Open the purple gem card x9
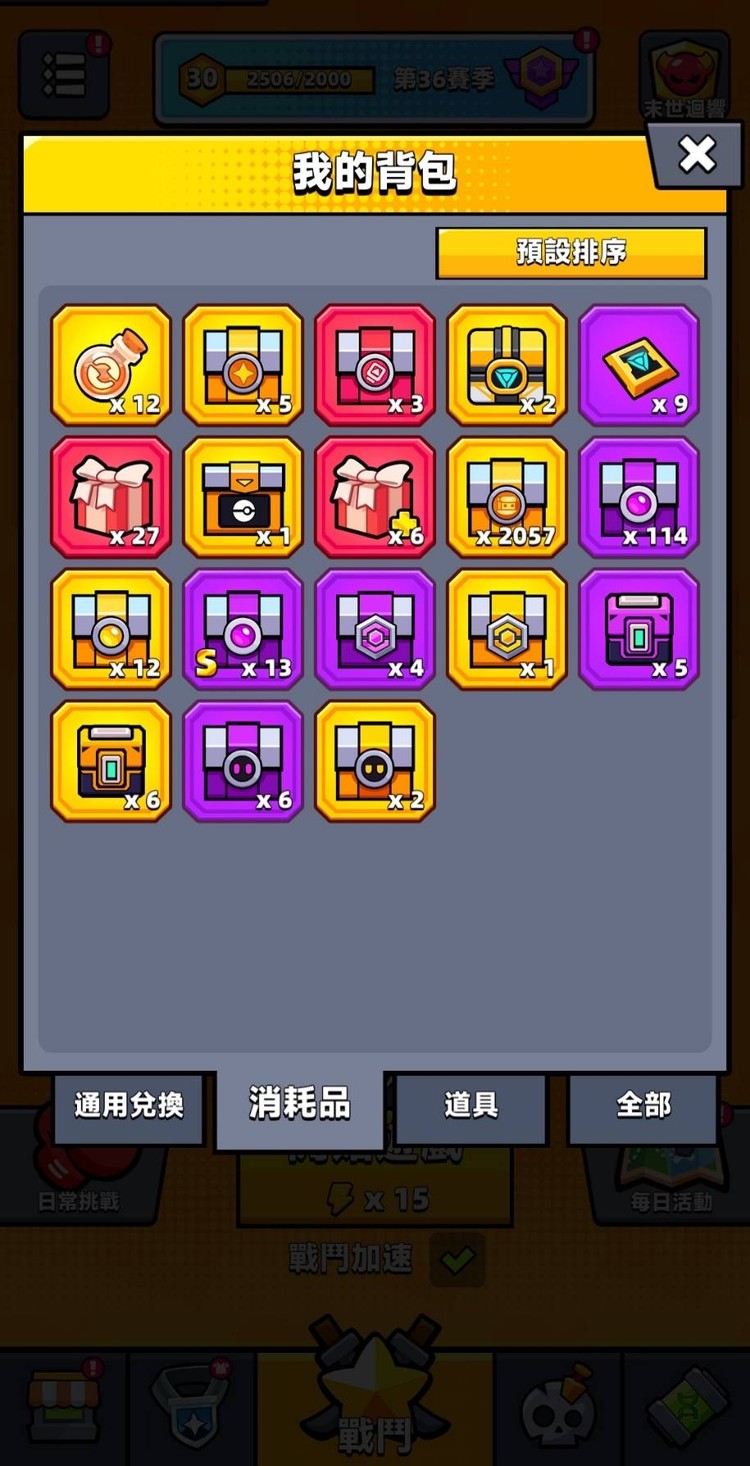The image size is (750, 1466). (639, 365)
